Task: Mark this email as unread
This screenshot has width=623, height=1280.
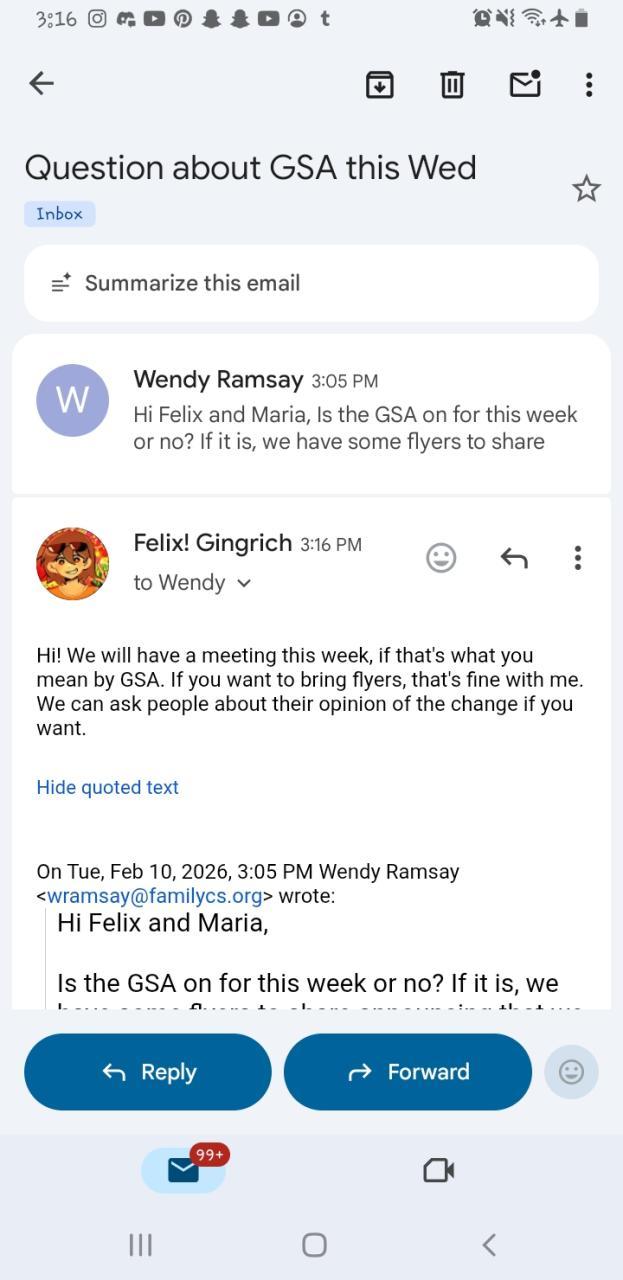Action: pos(525,84)
